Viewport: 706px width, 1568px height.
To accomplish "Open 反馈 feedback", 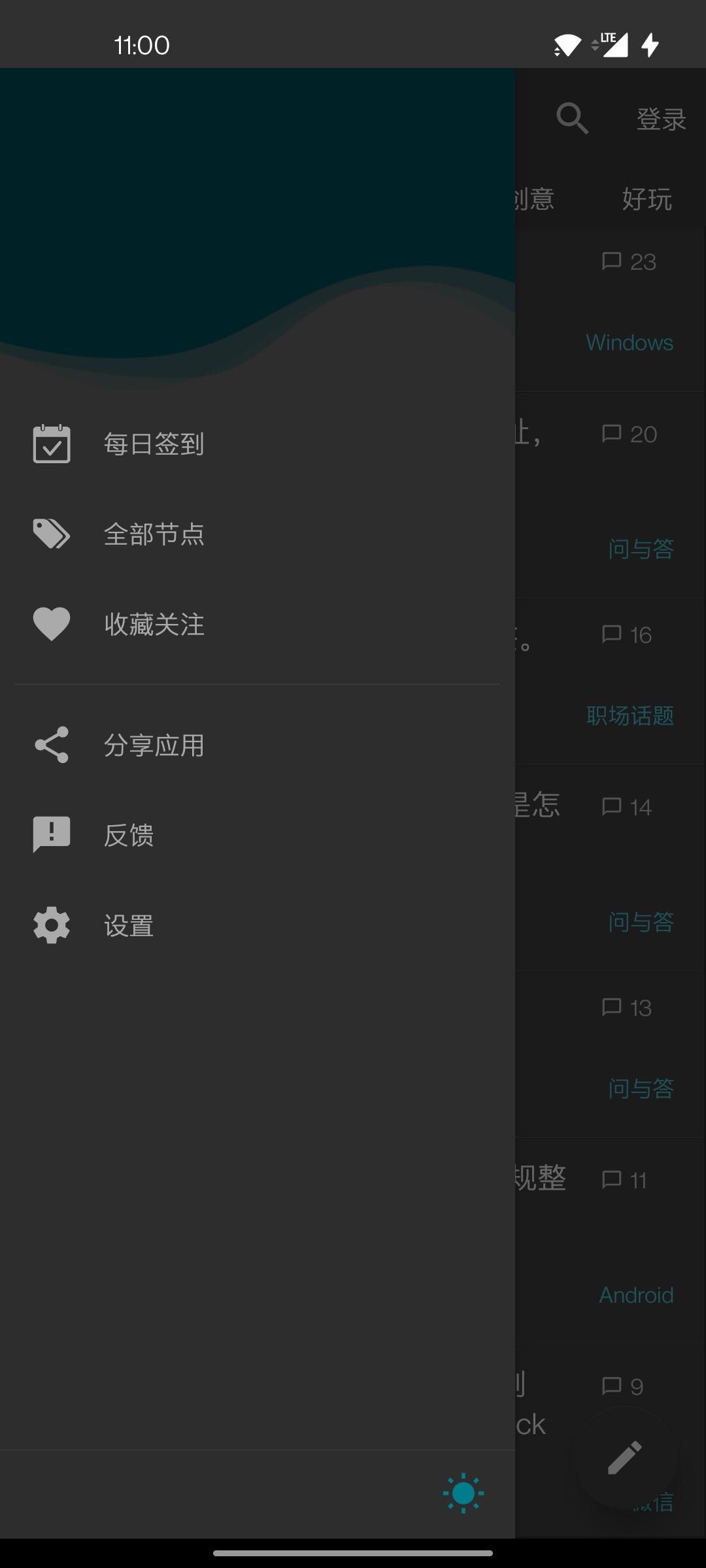I will 258,835.
